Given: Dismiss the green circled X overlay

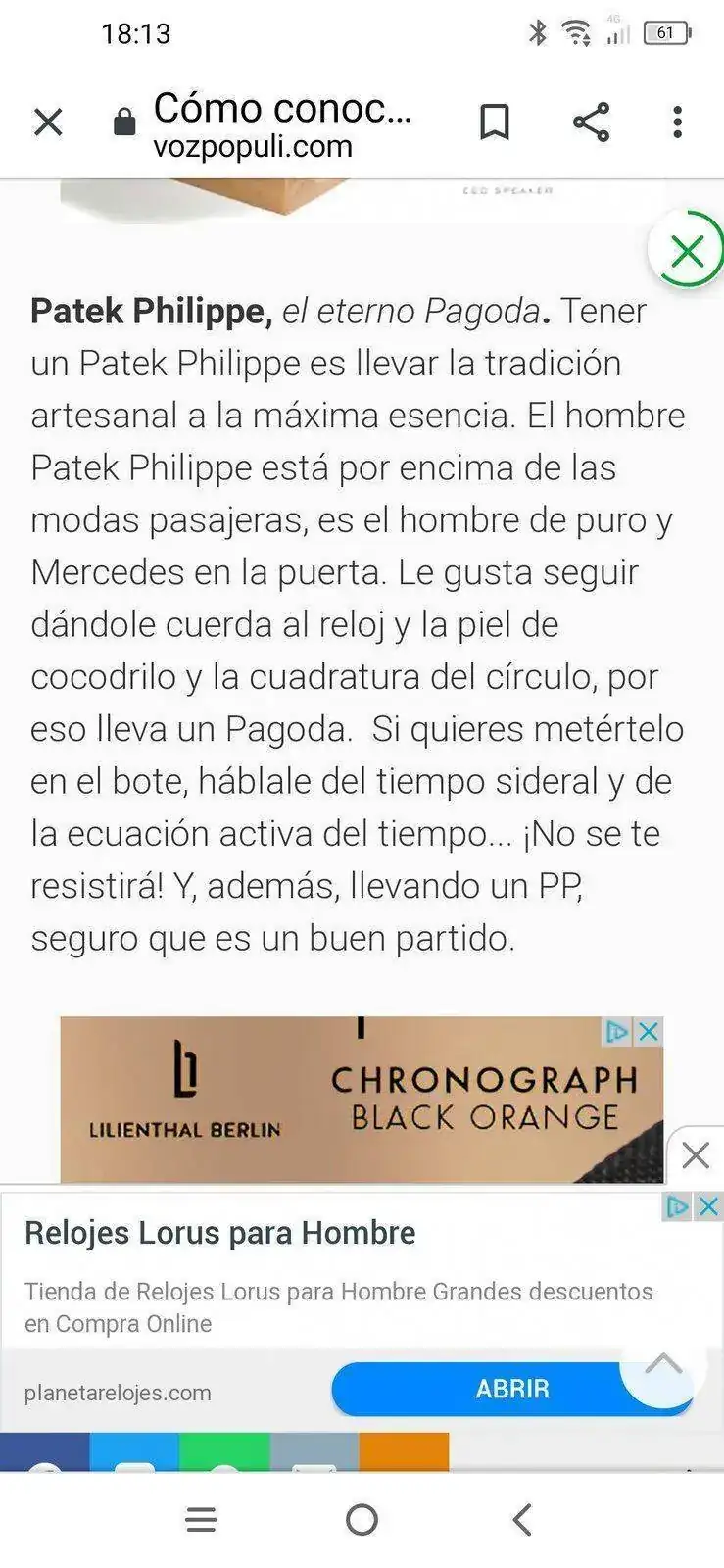Looking at the screenshot, I should pos(687,252).
